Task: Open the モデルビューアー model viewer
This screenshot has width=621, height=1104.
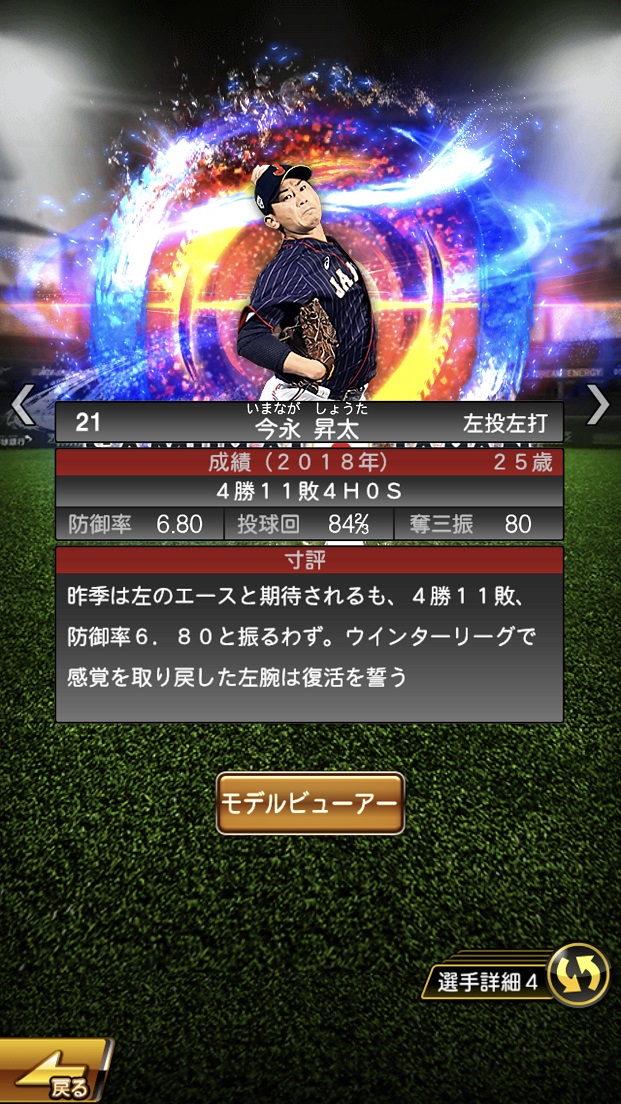Action: click(310, 803)
